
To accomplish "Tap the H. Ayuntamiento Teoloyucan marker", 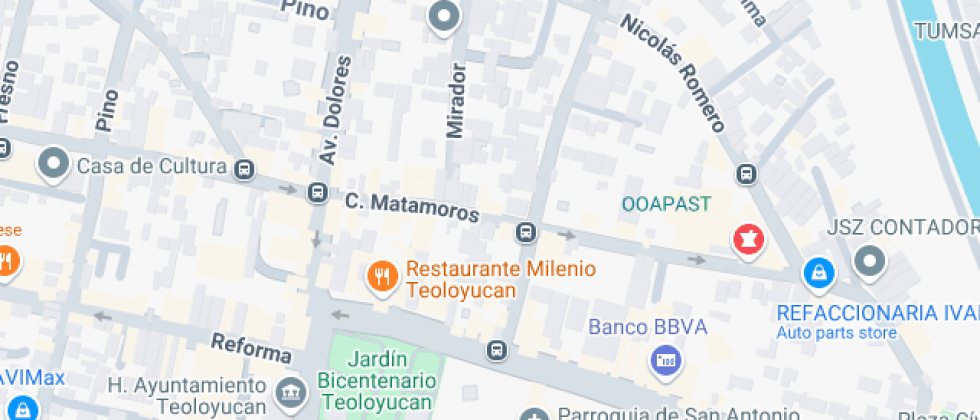I will [x=291, y=389].
